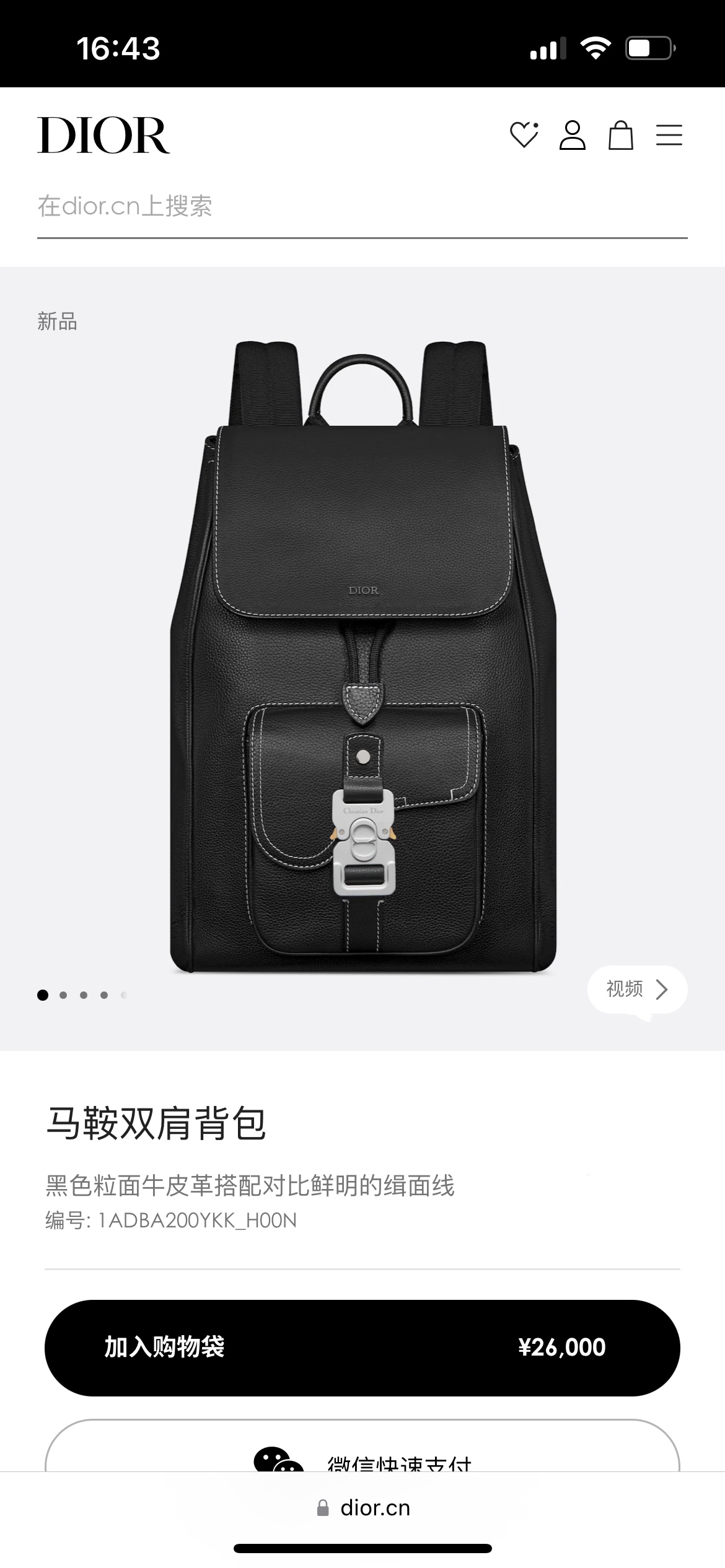Open the account profile icon
725x1568 pixels.
(572, 135)
